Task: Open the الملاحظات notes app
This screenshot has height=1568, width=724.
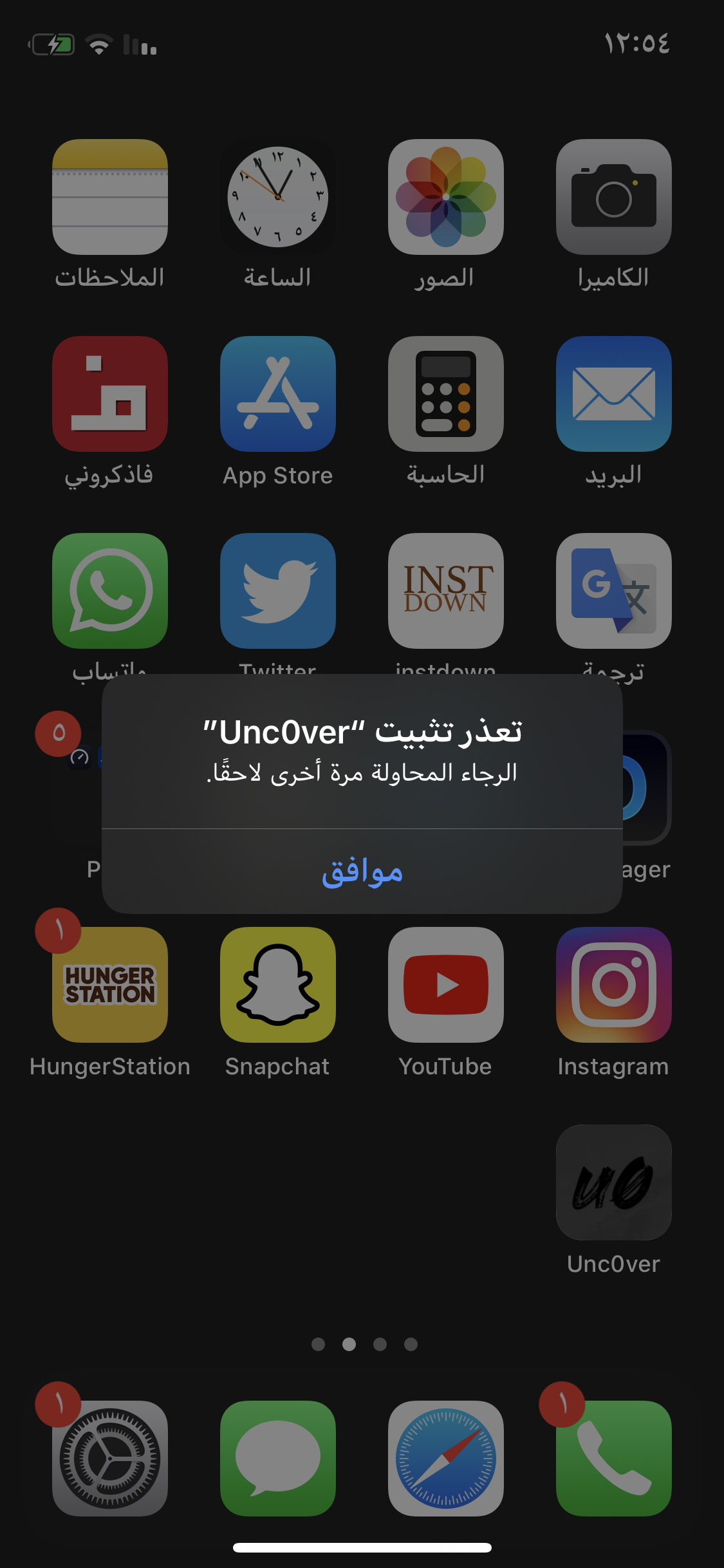Action: pyautogui.click(x=110, y=197)
